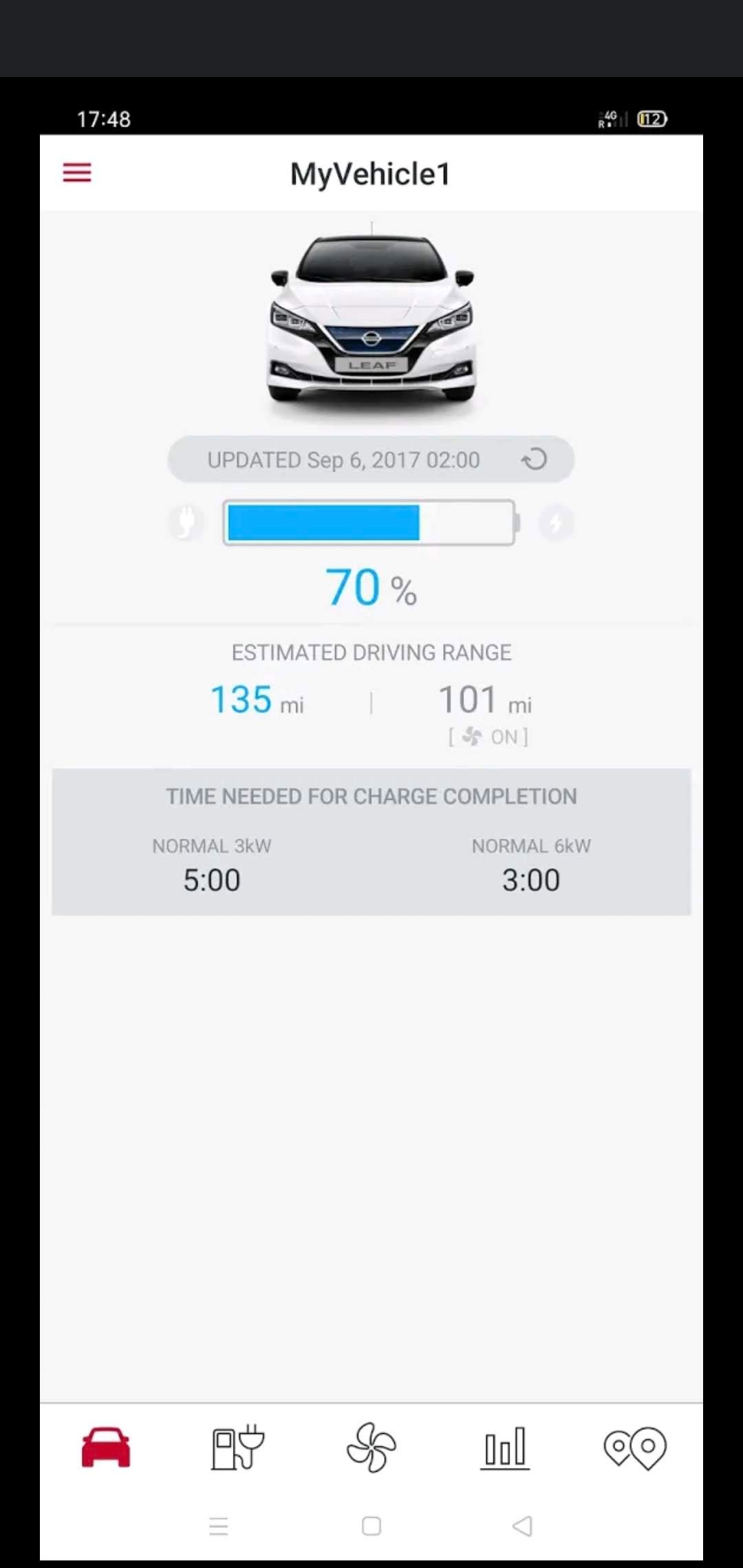Open the map locations tab

[635, 1448]
